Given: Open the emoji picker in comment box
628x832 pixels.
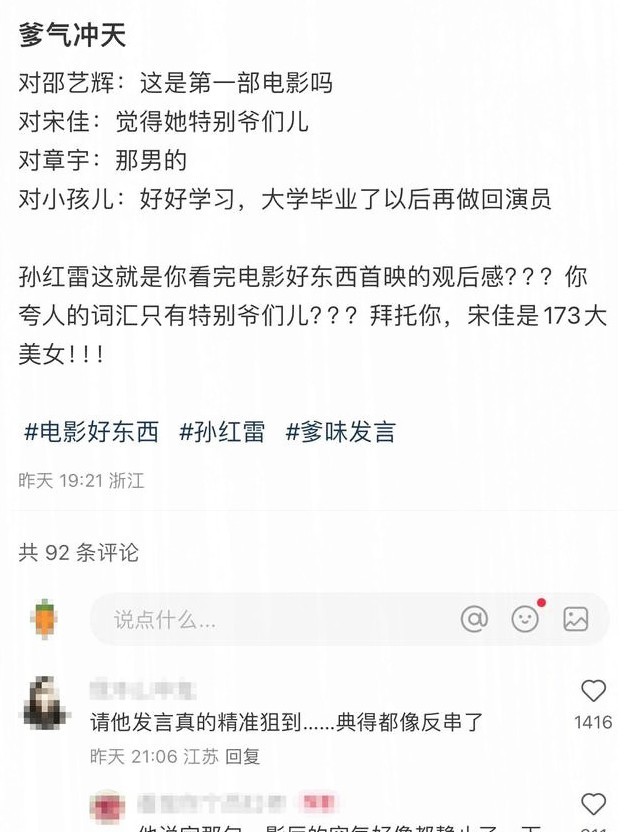Looking at the screenshot, I should [x=525, y=619].
